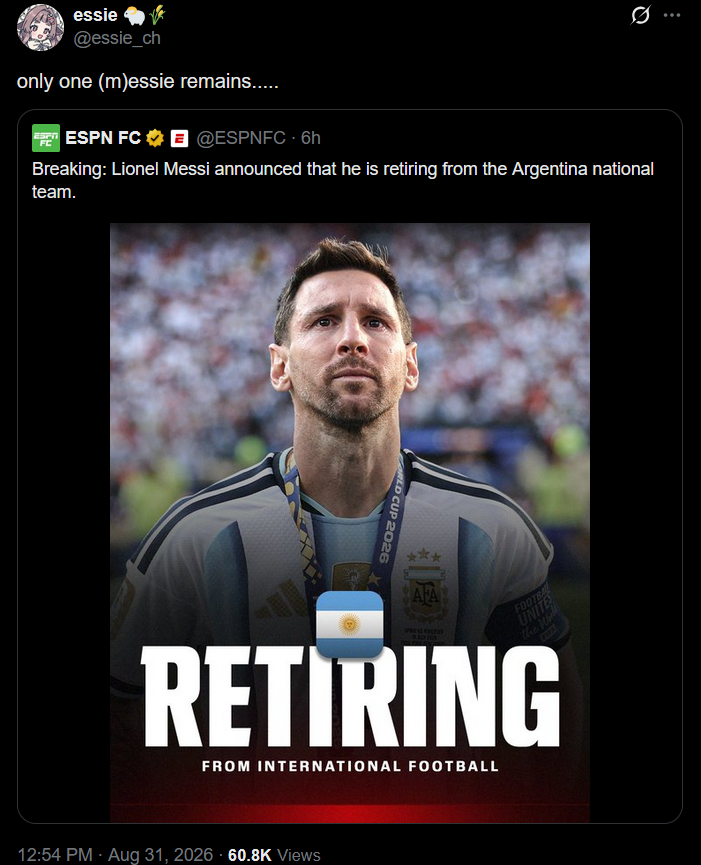This screenshot has width=701, height=865.
Task: Tap the 12:54 PM Aug 31, 2026 timestamp
Action: (115, 855)
